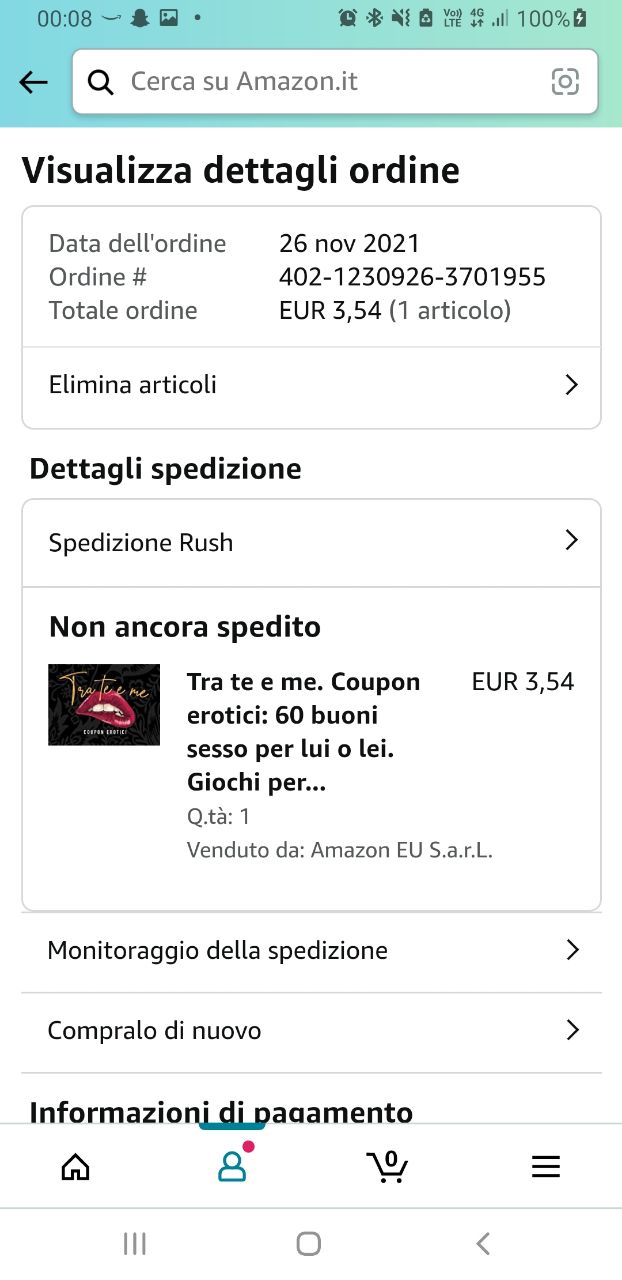The width and height of the screenshot is (622, 1280).
Task: Open Monitoraggio della spedizione
Action: click(312, 950)
